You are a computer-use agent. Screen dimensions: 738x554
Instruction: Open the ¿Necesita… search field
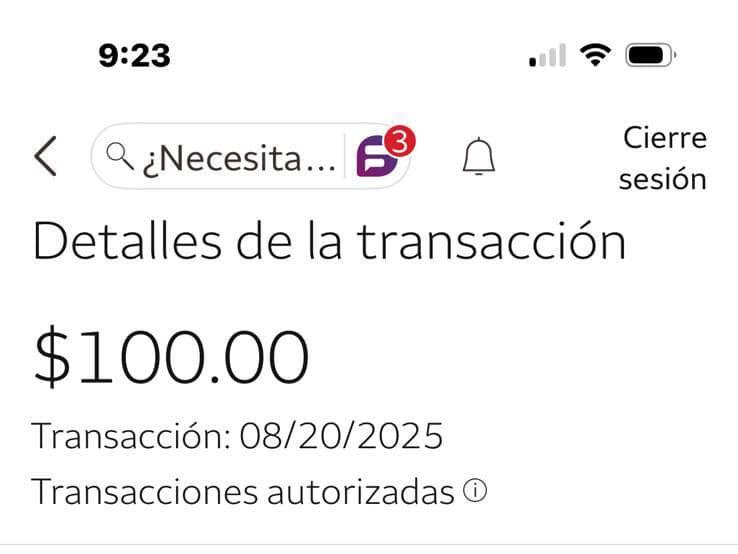[225, 158]
